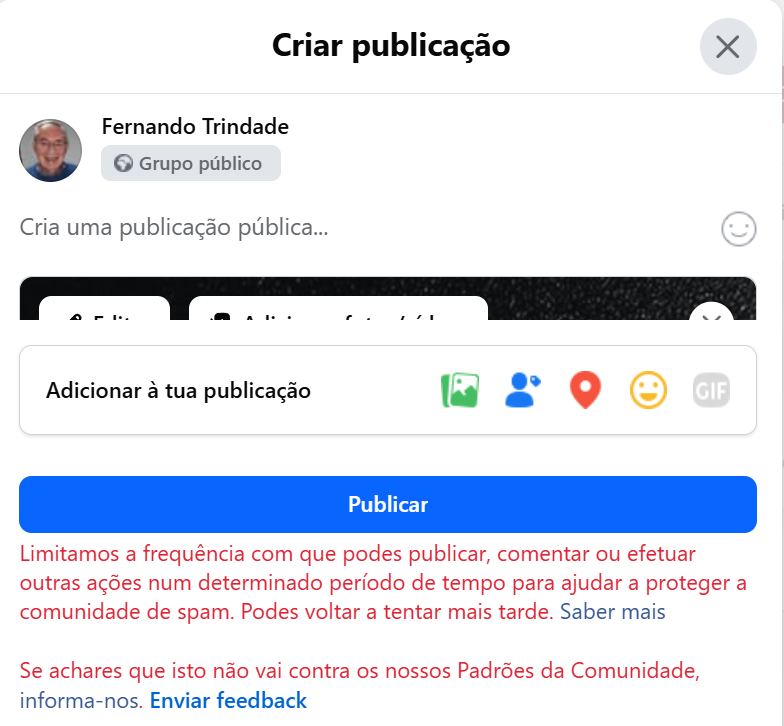
Task: Open the emoji picker in the text field
Action: (738, 229)
